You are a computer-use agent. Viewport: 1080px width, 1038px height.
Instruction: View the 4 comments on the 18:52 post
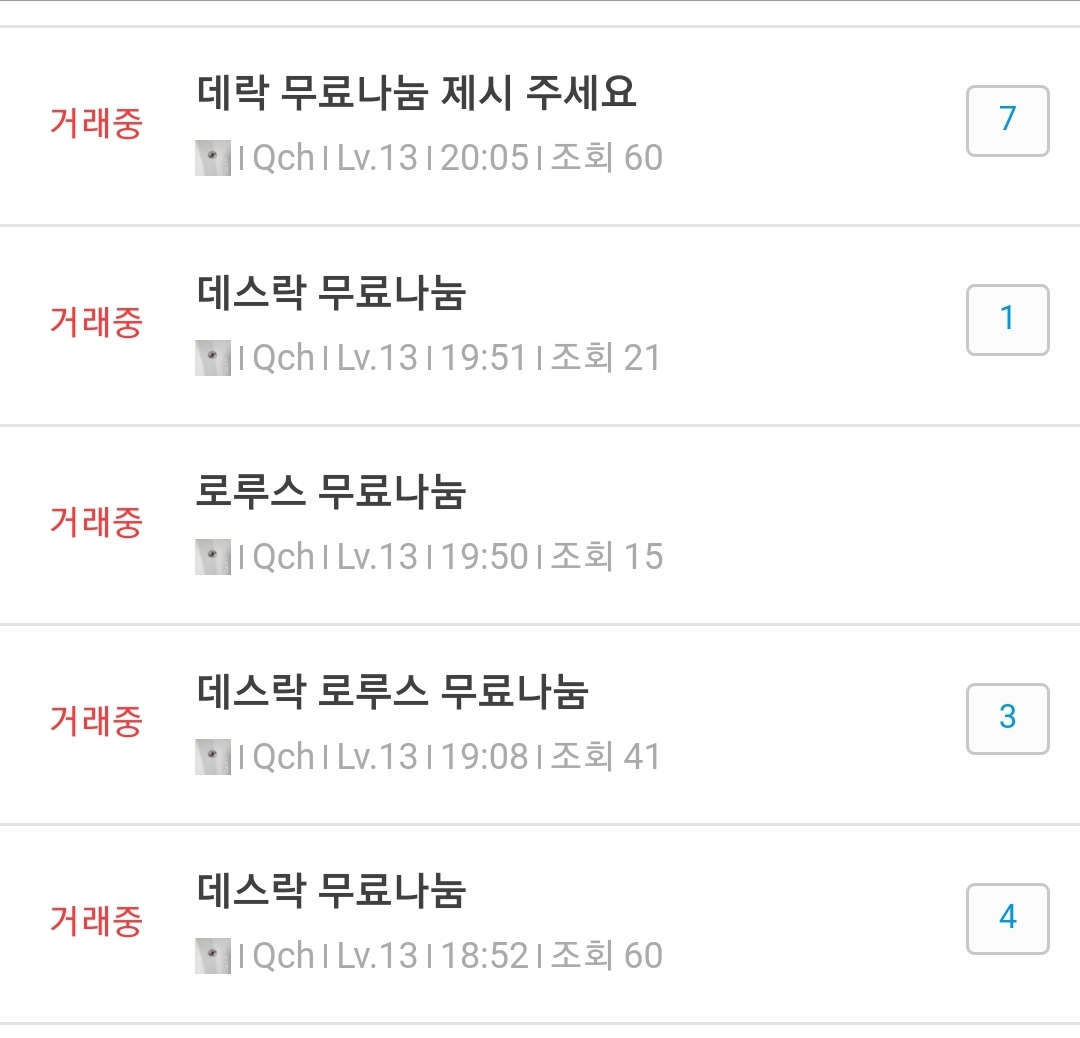[x=1007, y=918]
